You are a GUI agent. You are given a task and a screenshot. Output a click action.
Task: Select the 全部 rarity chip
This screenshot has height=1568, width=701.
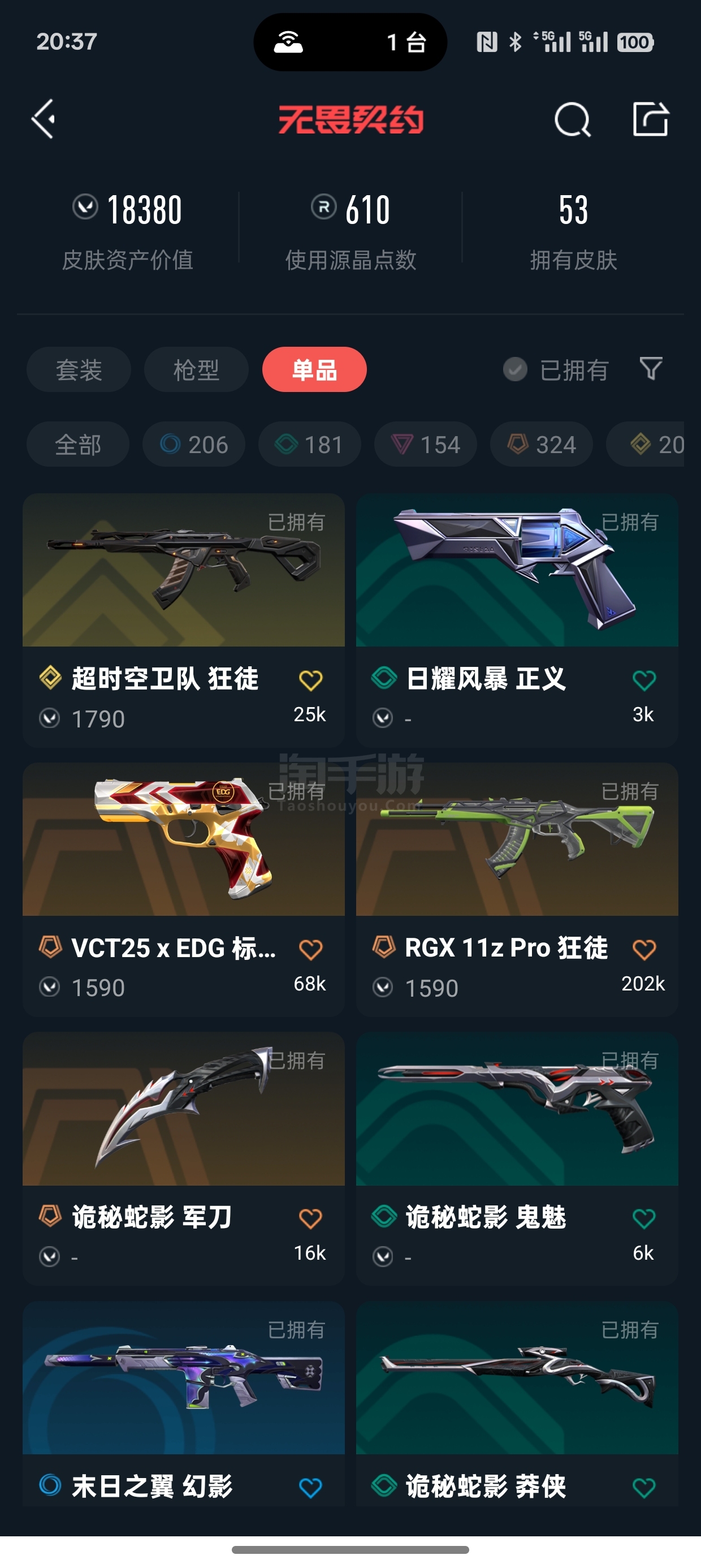[78, 445]
